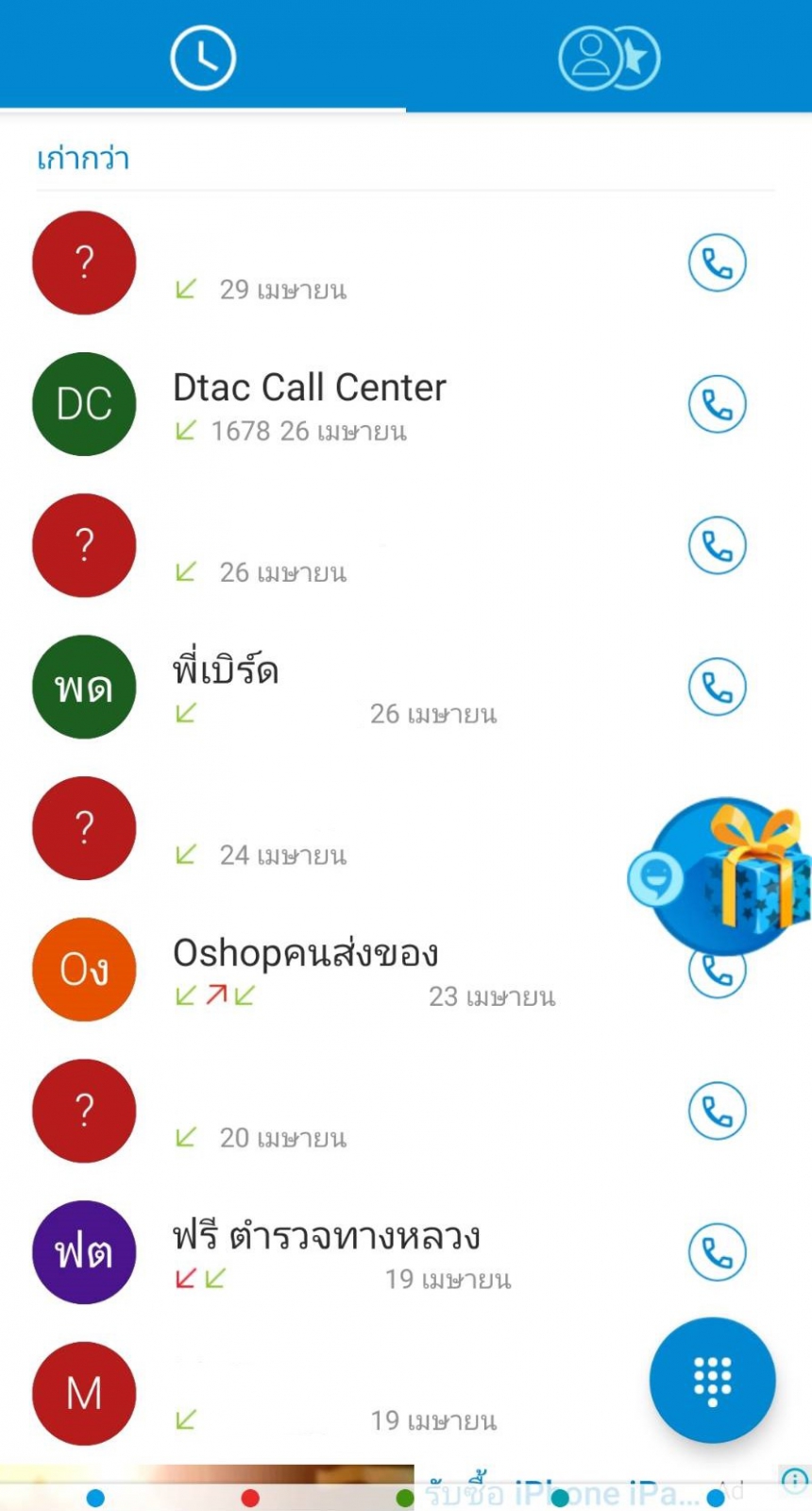Open the ad info icon
Viewport: 812px width, 1511px height.
[795, 1480]
